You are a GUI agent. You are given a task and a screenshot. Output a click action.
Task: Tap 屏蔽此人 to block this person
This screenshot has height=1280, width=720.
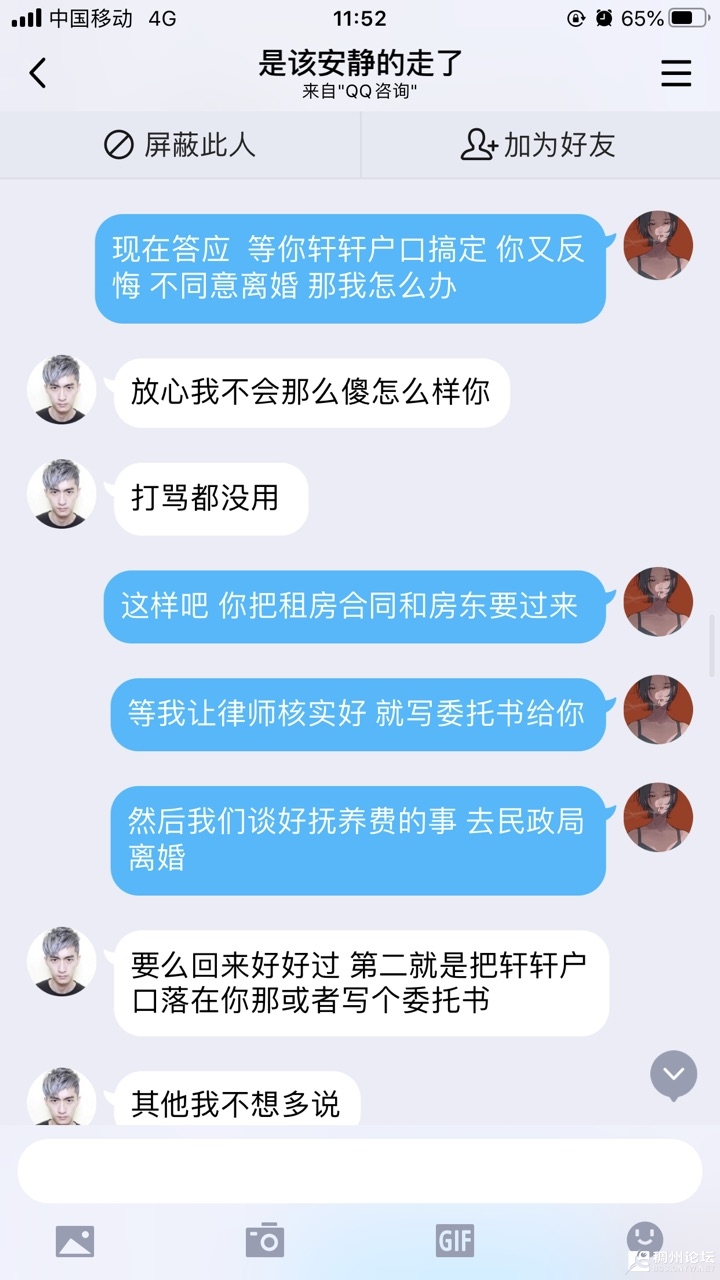coord(180,145)
